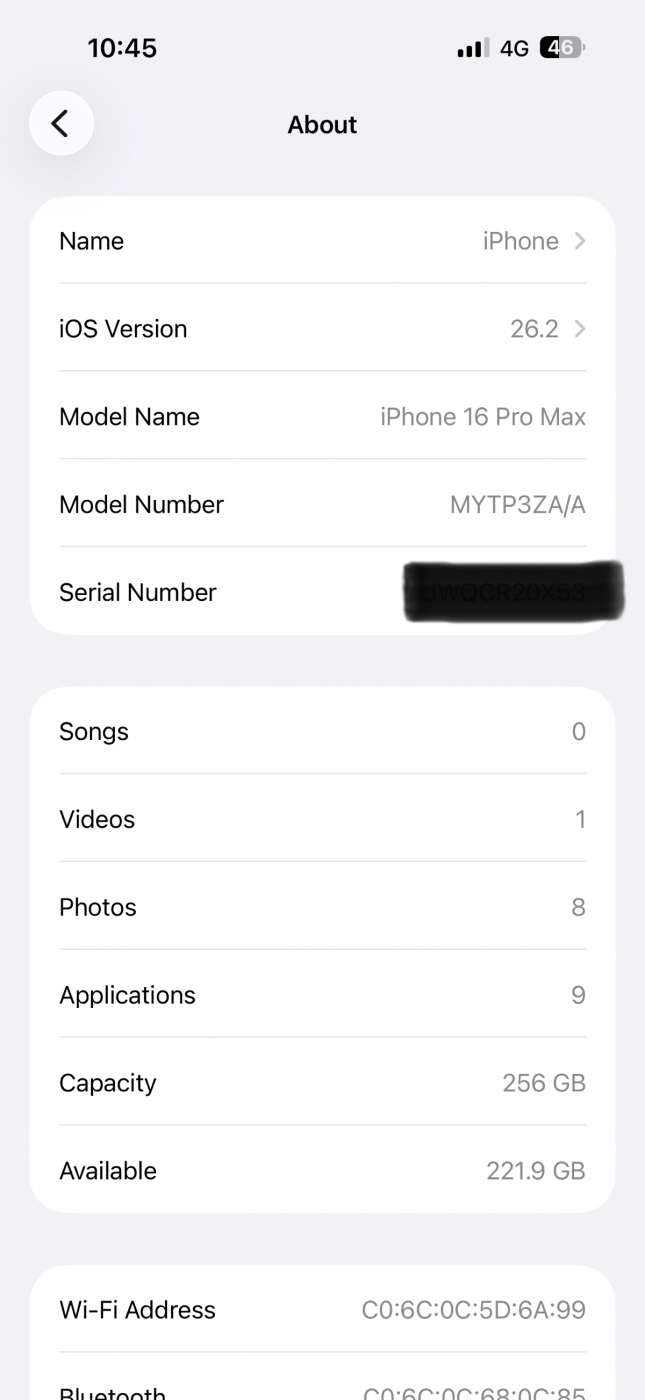Go back from the About screen

(x=61, y=124)
